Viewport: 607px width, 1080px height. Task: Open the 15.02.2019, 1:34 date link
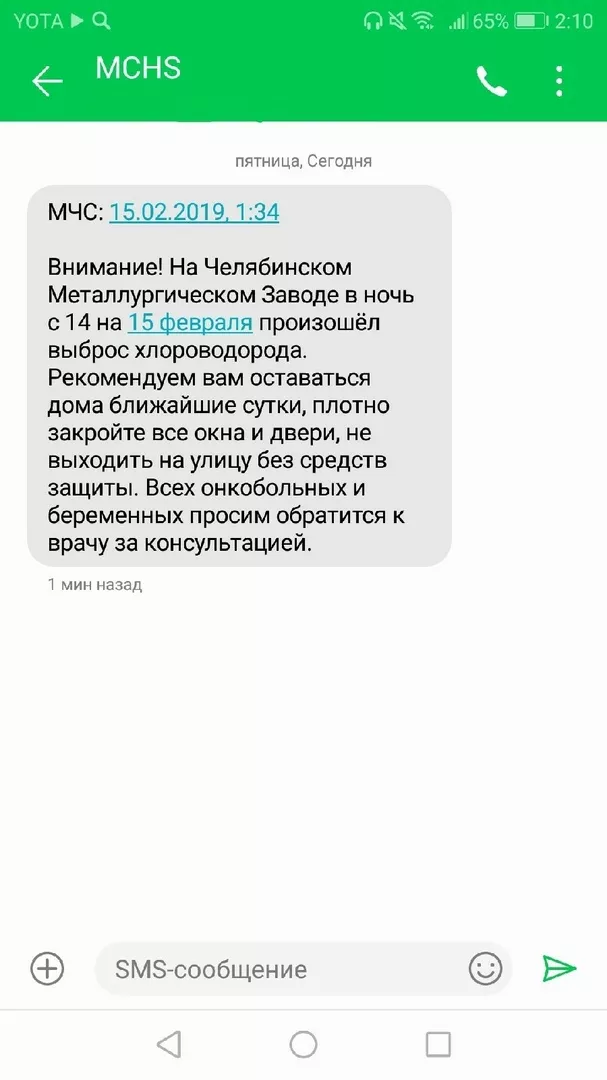pos(194,212)
